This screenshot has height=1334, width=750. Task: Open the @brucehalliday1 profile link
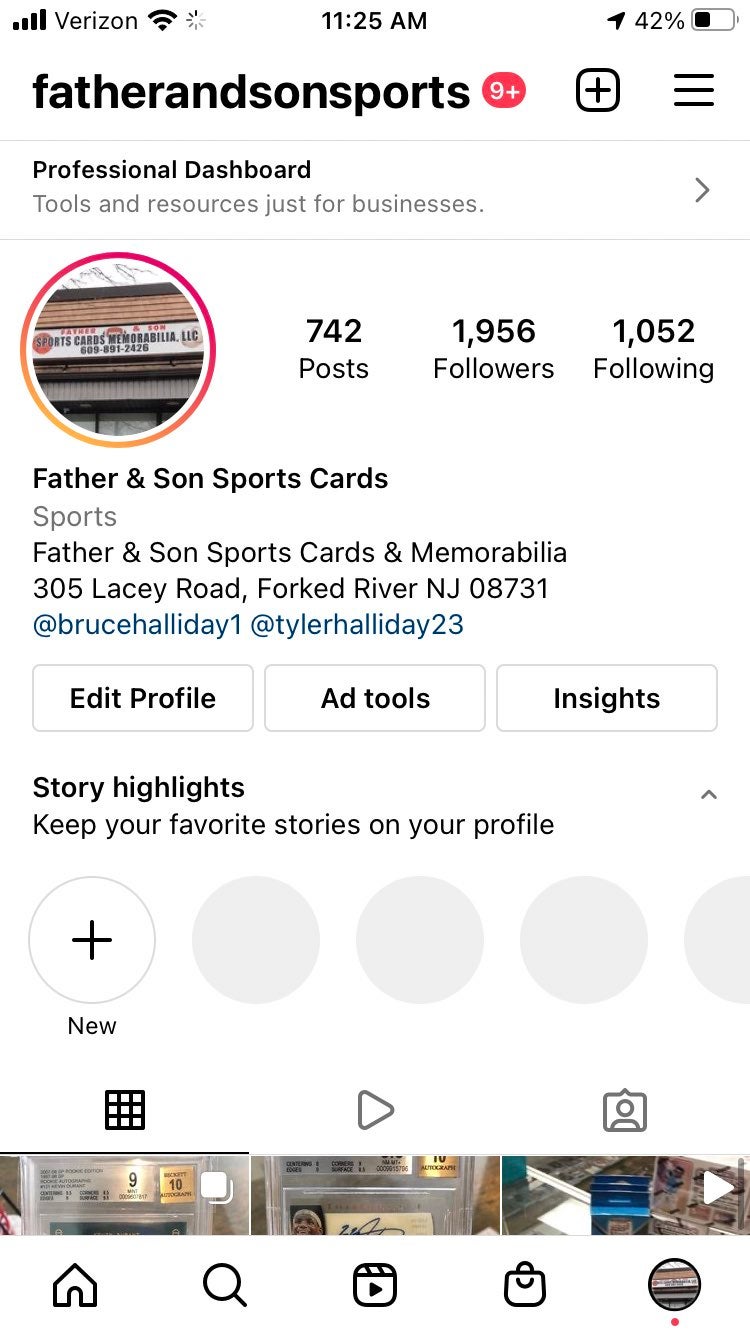pos(137,625)
